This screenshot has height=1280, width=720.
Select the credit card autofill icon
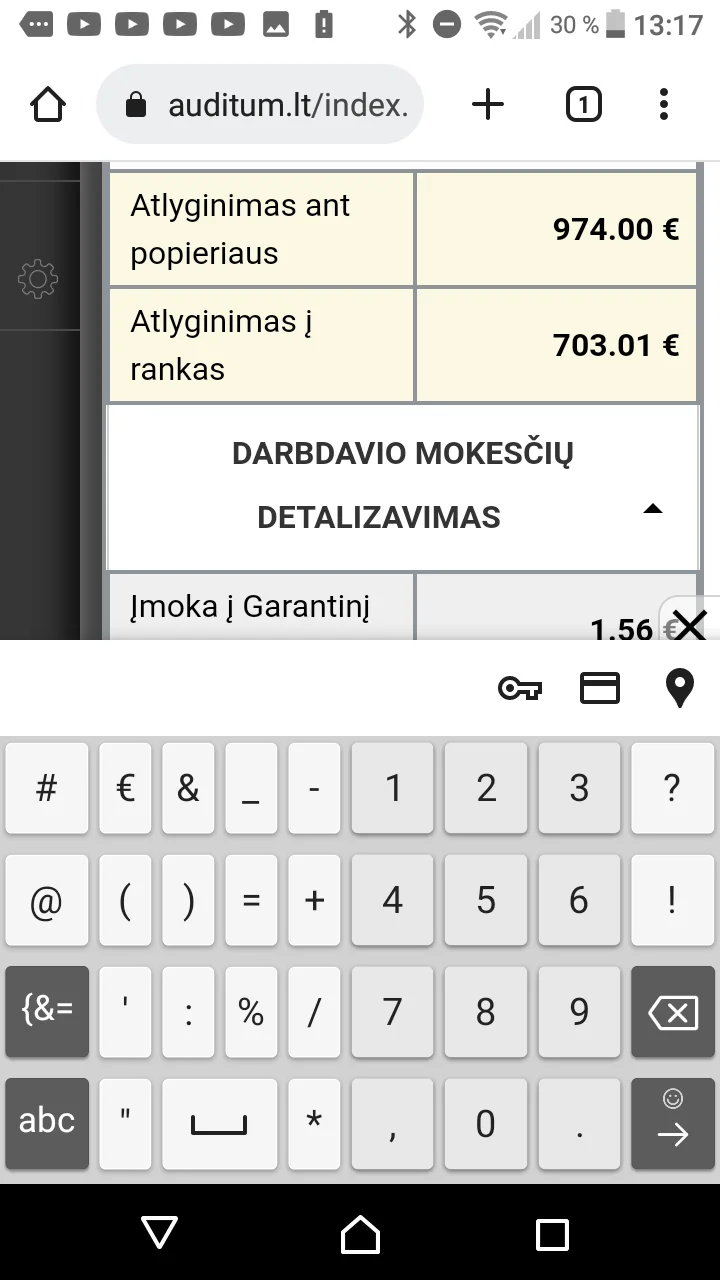(600, 688)
